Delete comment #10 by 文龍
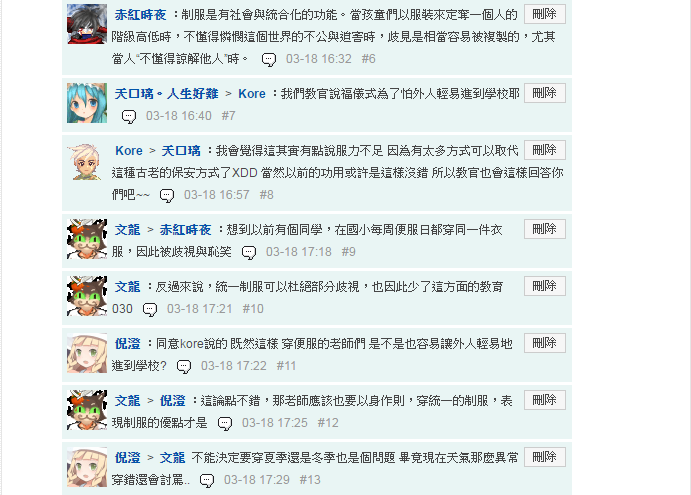Screen dimensions: 691x495 tap(544, 286)
